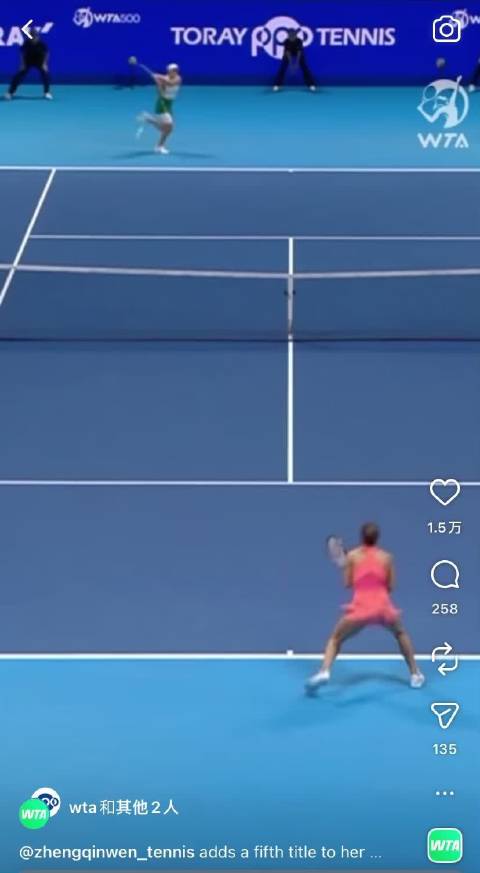Share the reel via the paper plane icon
Screen dimensions: 480x873
tap(445, 715)
